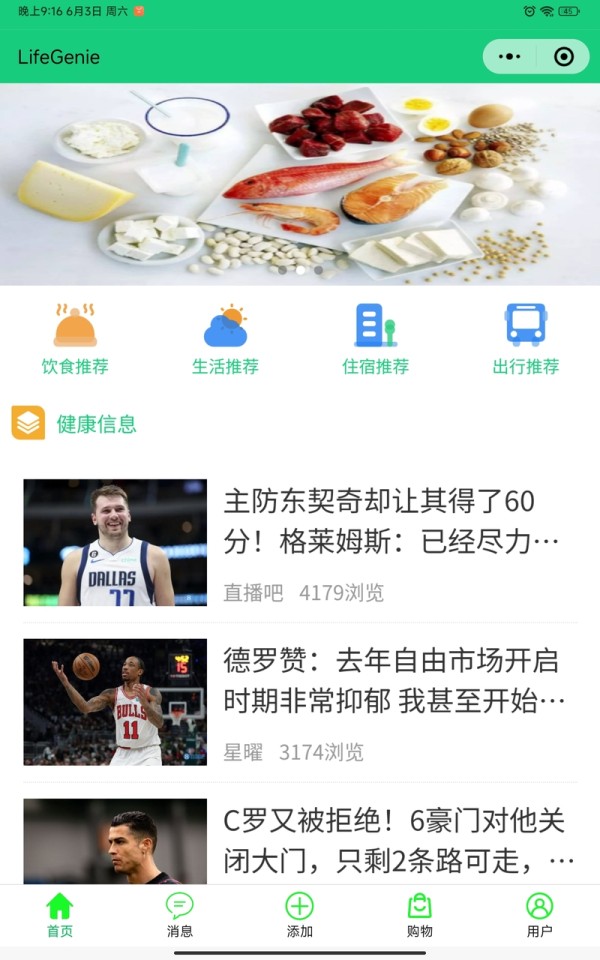This screenshot has height=960, width=600.
Task: Switch to the 购物 tab
Action: [419, 915]
